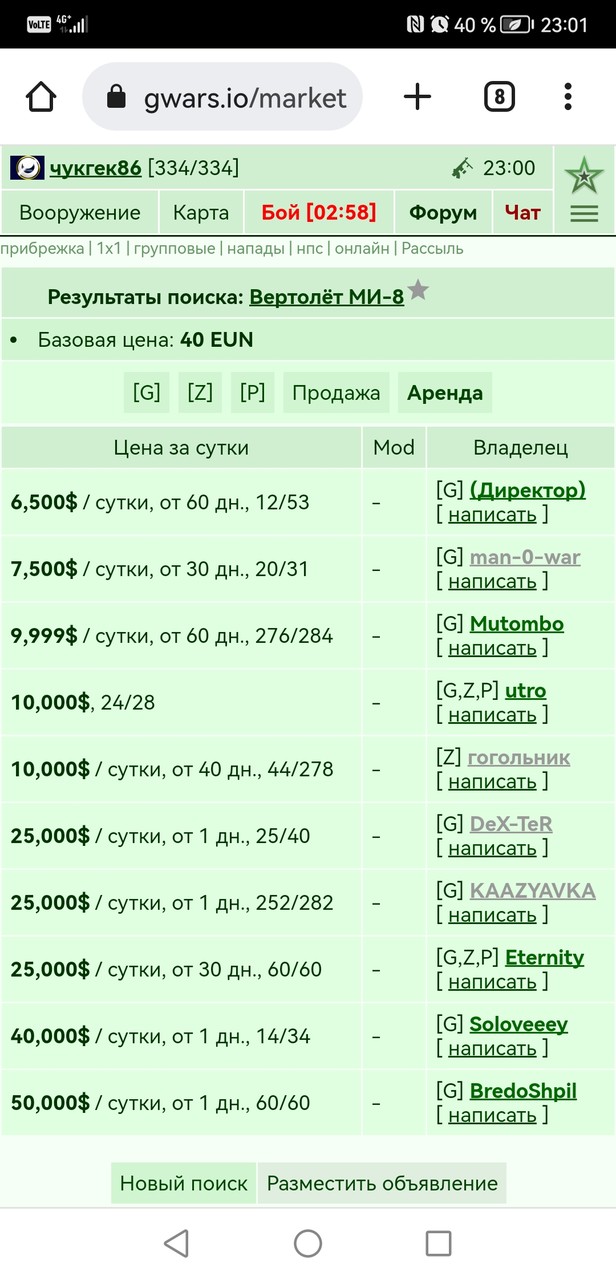Screen dimensions: 616x1280
Task: Open the Карта section
Action: pyautogui.click(x=201, y=213)
